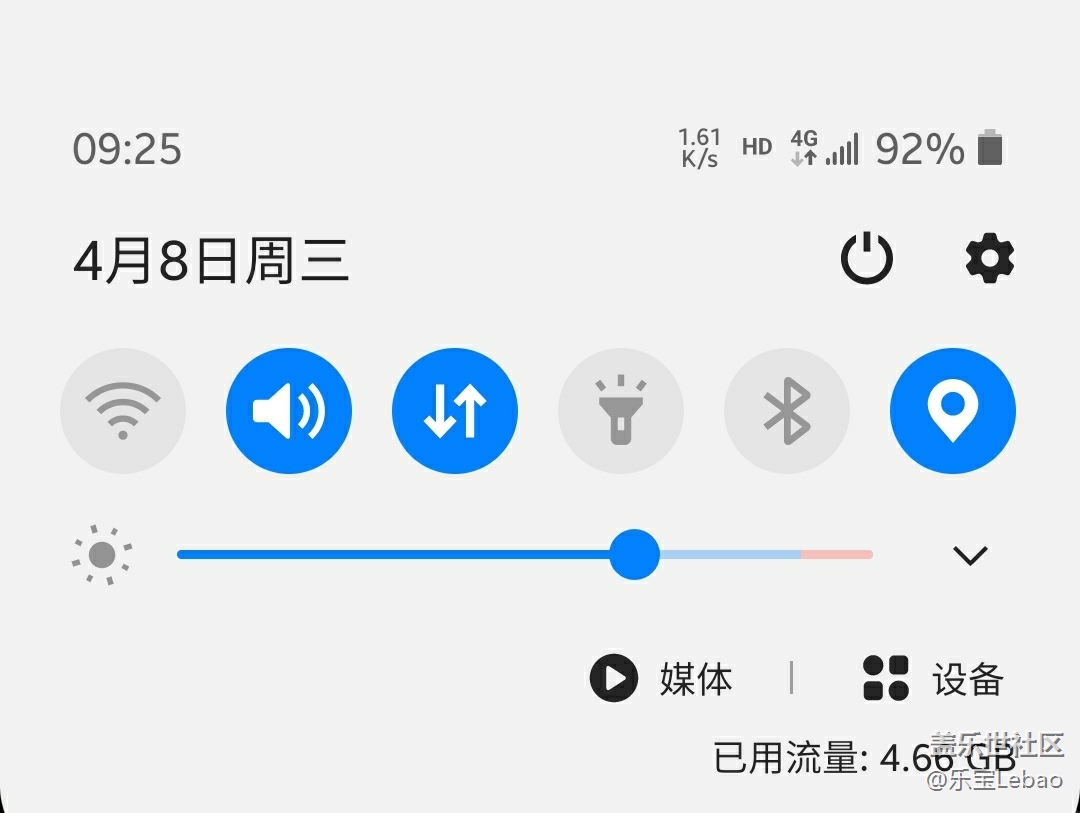Tap the brightness slider track
This screenshot has width=1080, height=813.
coord(400,554)
